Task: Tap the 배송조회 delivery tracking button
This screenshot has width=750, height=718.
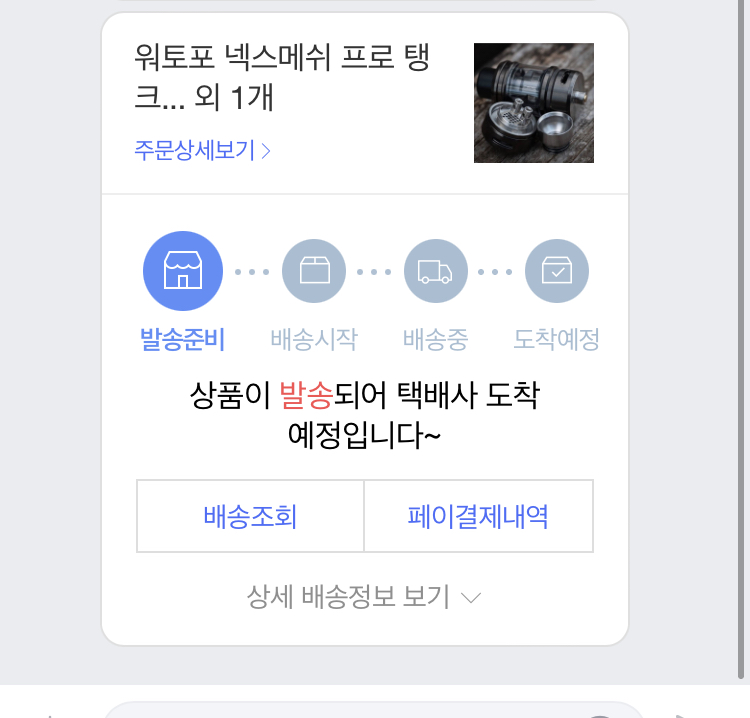Action: 250,516
